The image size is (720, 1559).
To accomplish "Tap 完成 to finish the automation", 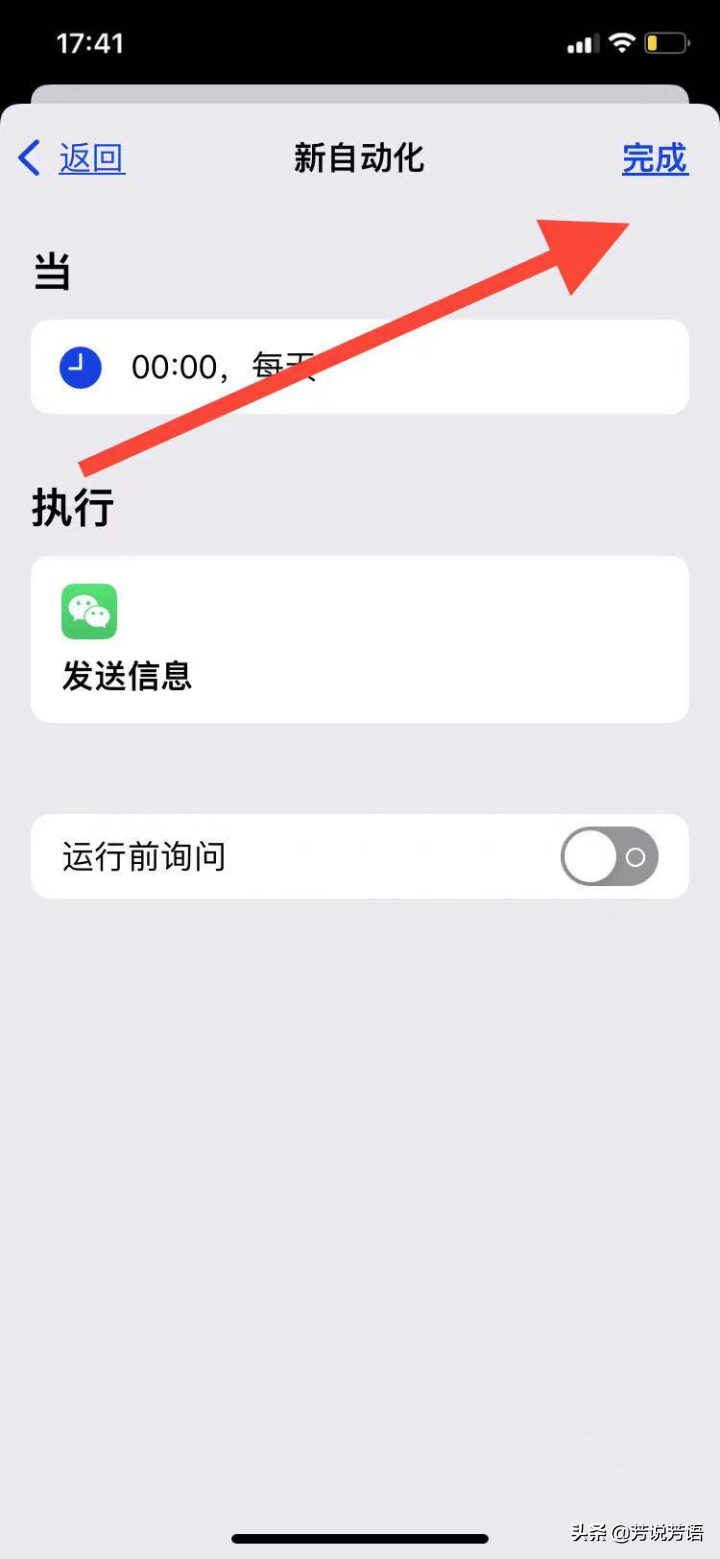I will point(655,158).
